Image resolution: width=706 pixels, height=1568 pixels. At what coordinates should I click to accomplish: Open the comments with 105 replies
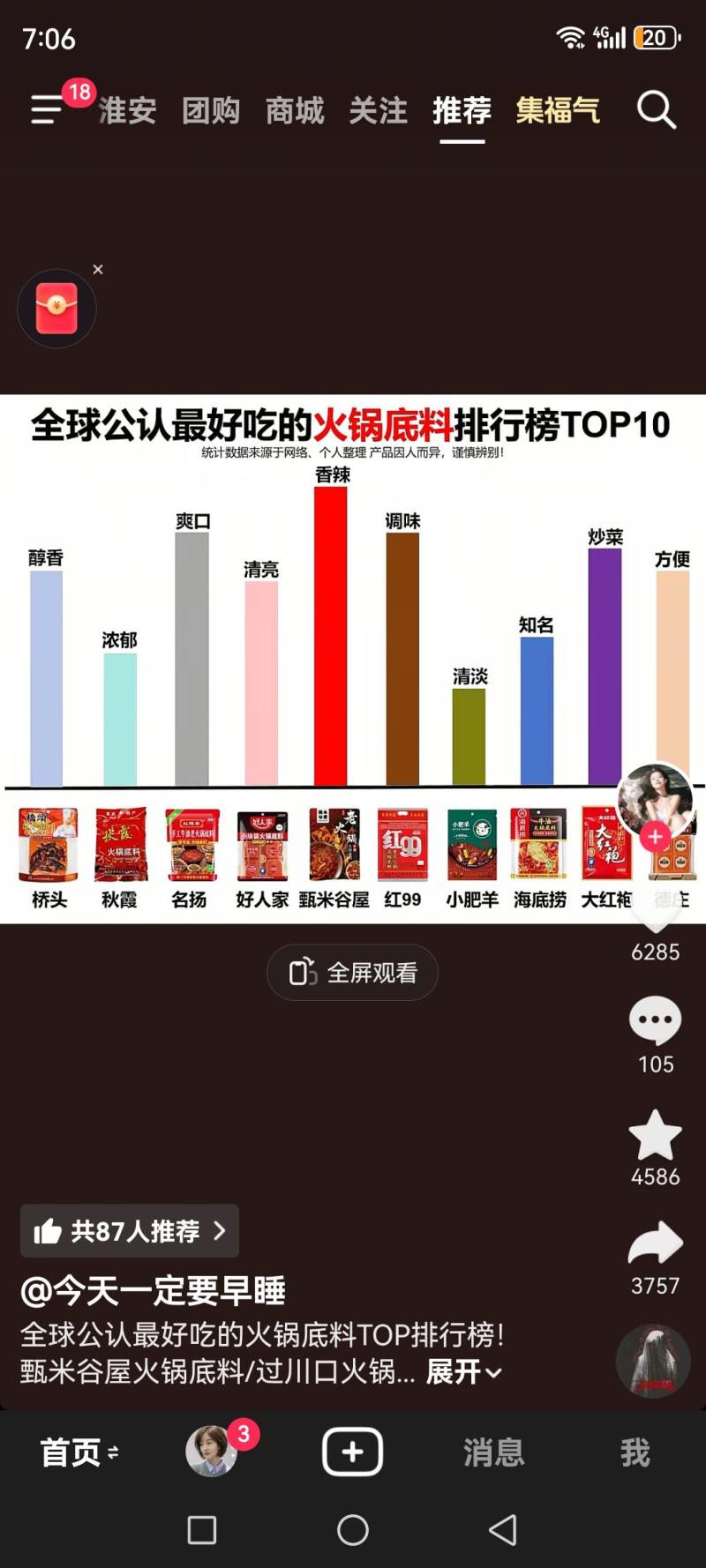655,1021
